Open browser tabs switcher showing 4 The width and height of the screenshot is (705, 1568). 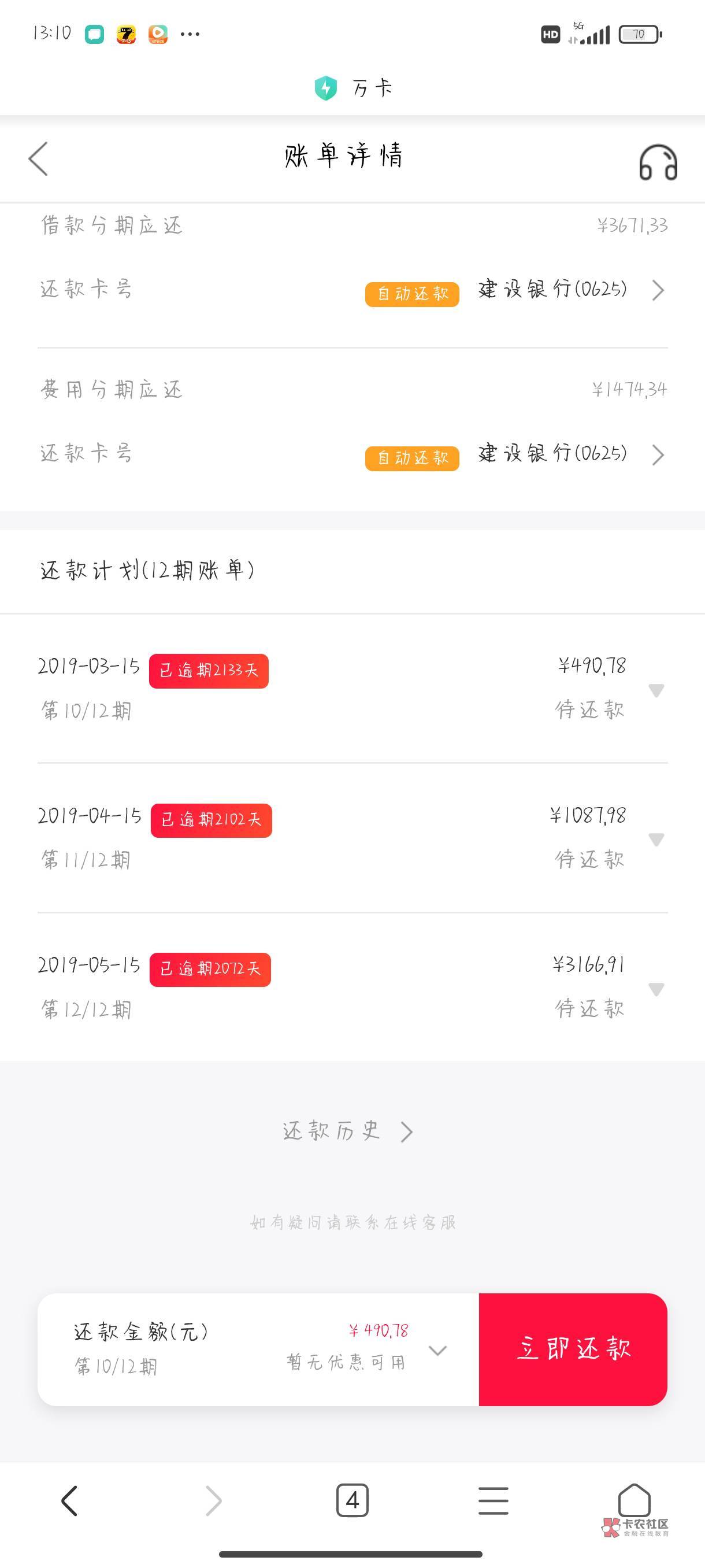click(352, 1500)
